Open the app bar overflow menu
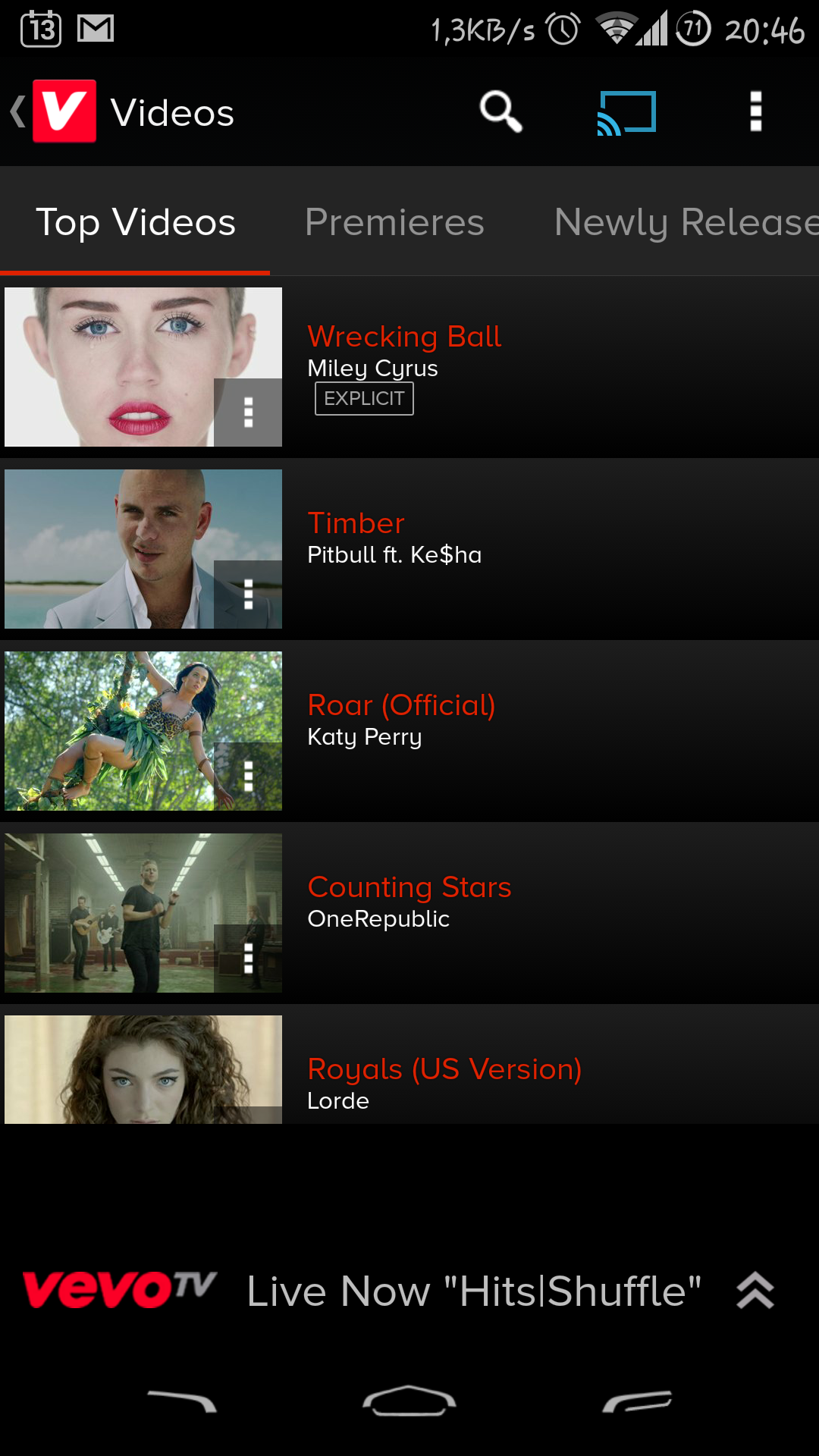The width and height of the screenshot is (819, 1456). click(x=755, y=112)
